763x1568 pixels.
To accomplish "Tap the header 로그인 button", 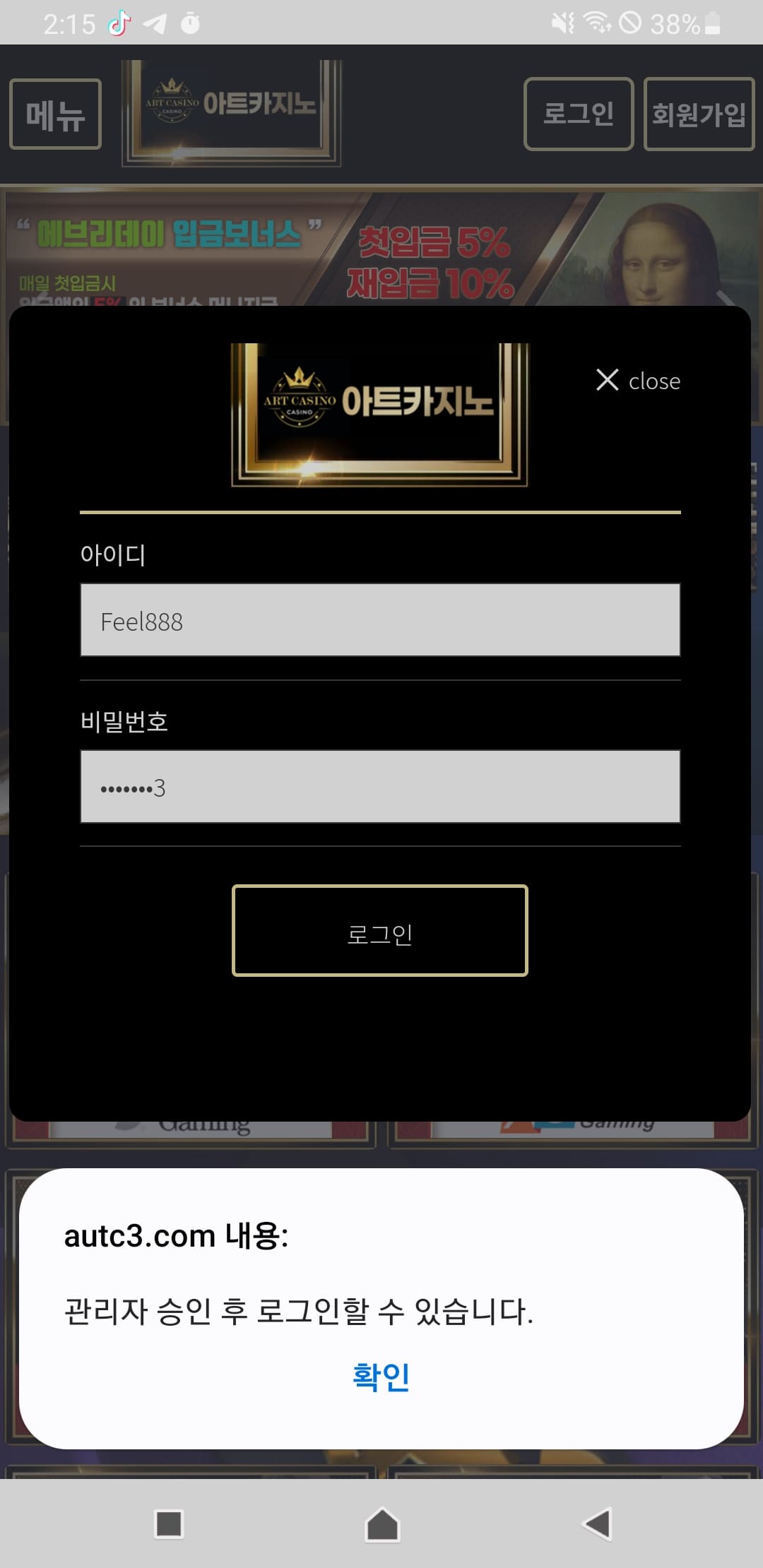I will point(578,114).
